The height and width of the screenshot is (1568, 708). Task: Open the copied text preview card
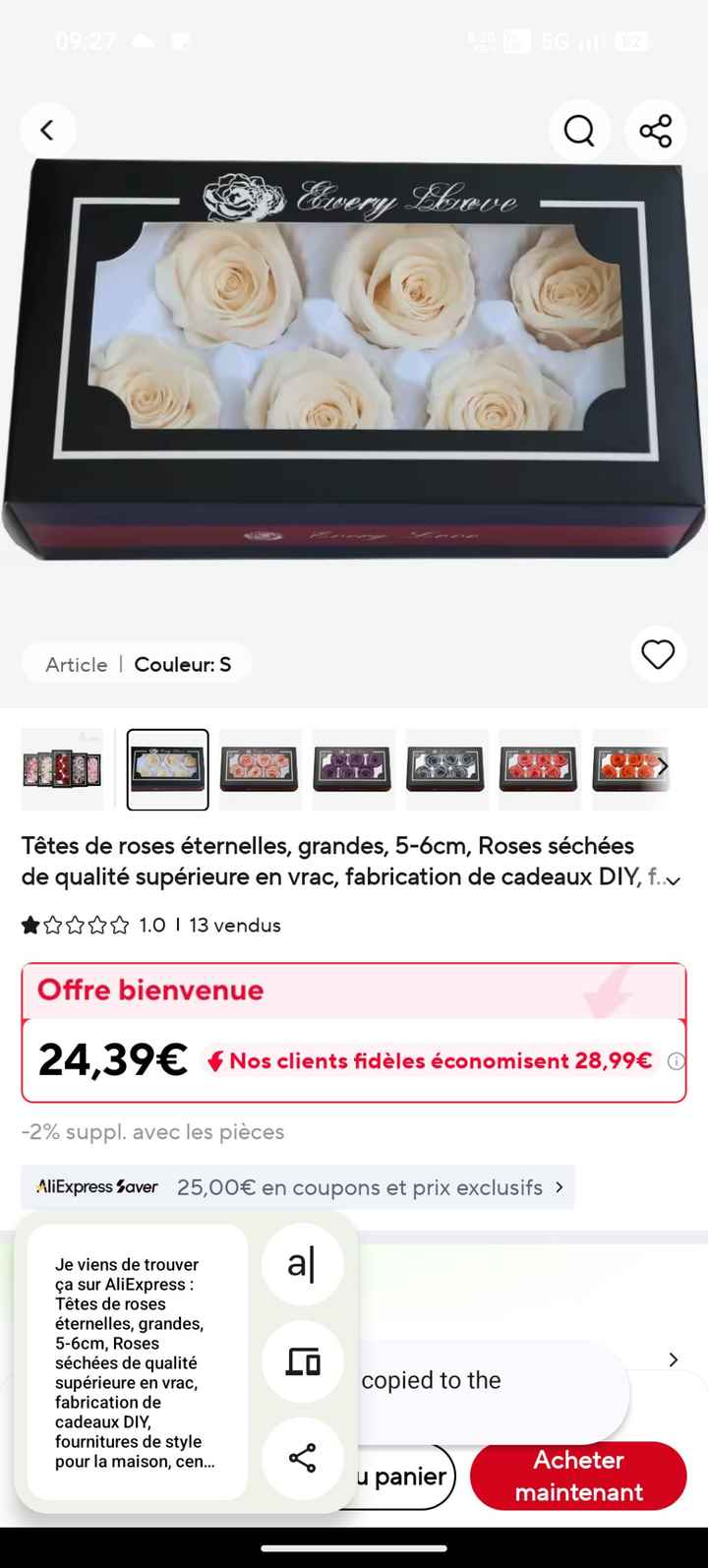pos(137,1361)
